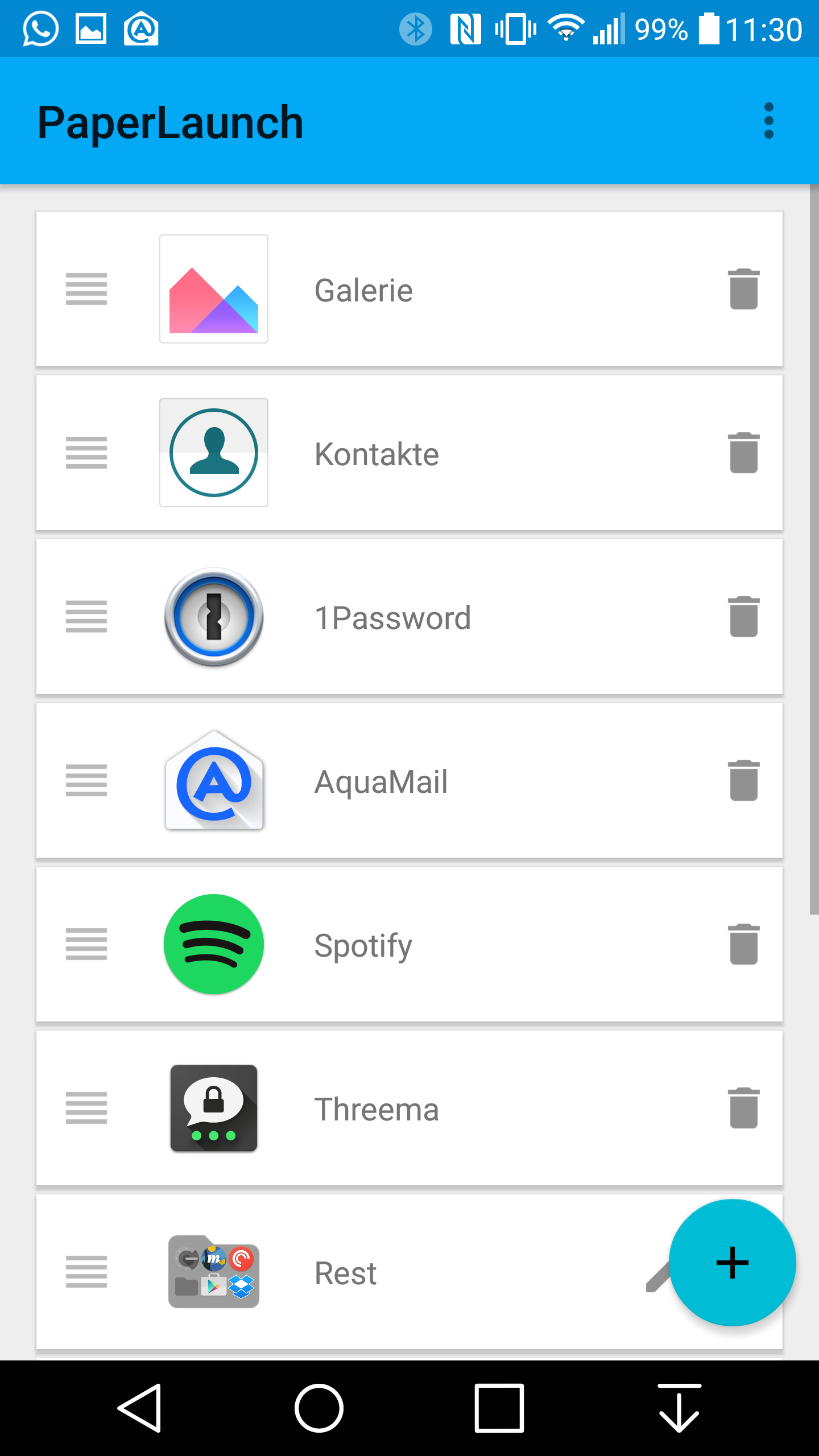
Task: Open recent apps from the navigation bar
Action: 499,1408
